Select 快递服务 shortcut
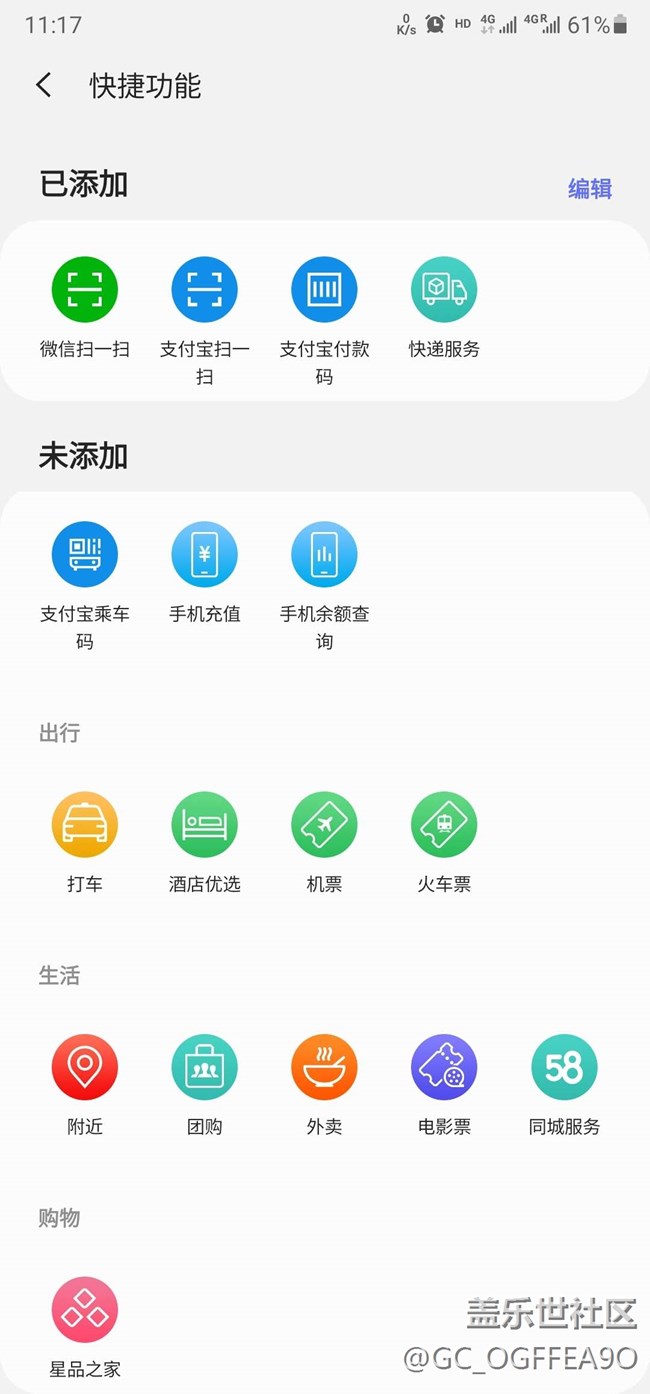Viewport: 650px width, 1394px height. tap(444, 290)
